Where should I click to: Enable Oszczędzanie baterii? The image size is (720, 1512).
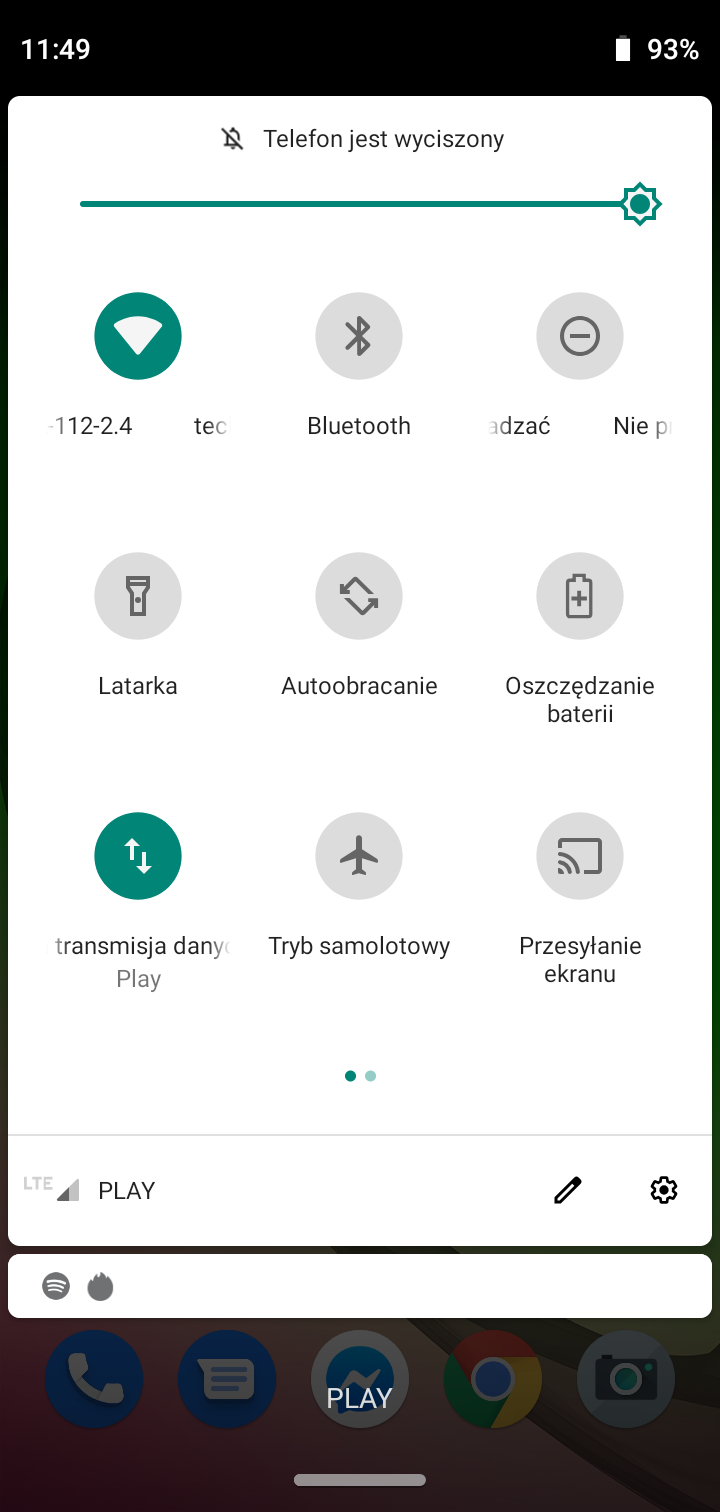point(580,596)
